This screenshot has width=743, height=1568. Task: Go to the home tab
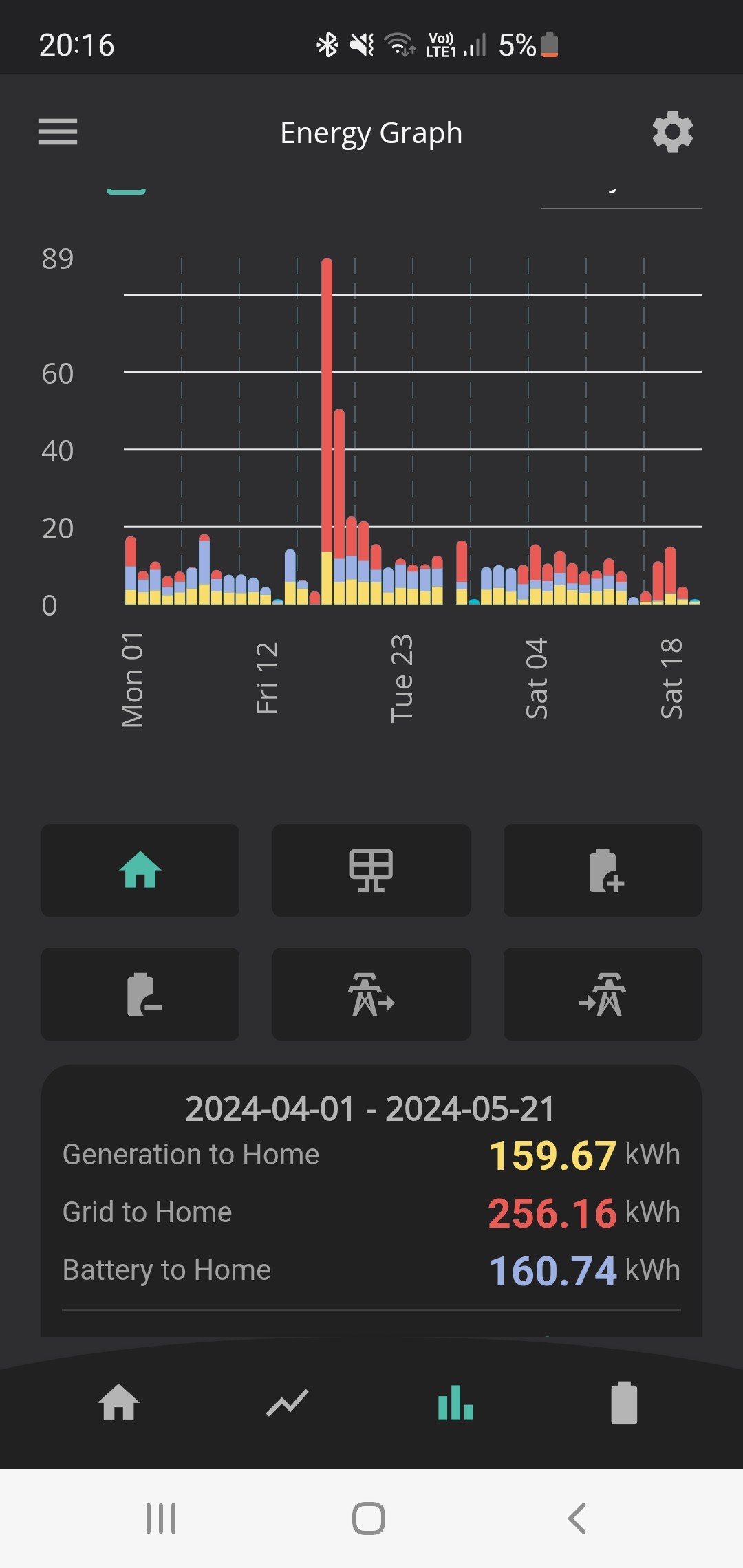[x=118, y=1402]
